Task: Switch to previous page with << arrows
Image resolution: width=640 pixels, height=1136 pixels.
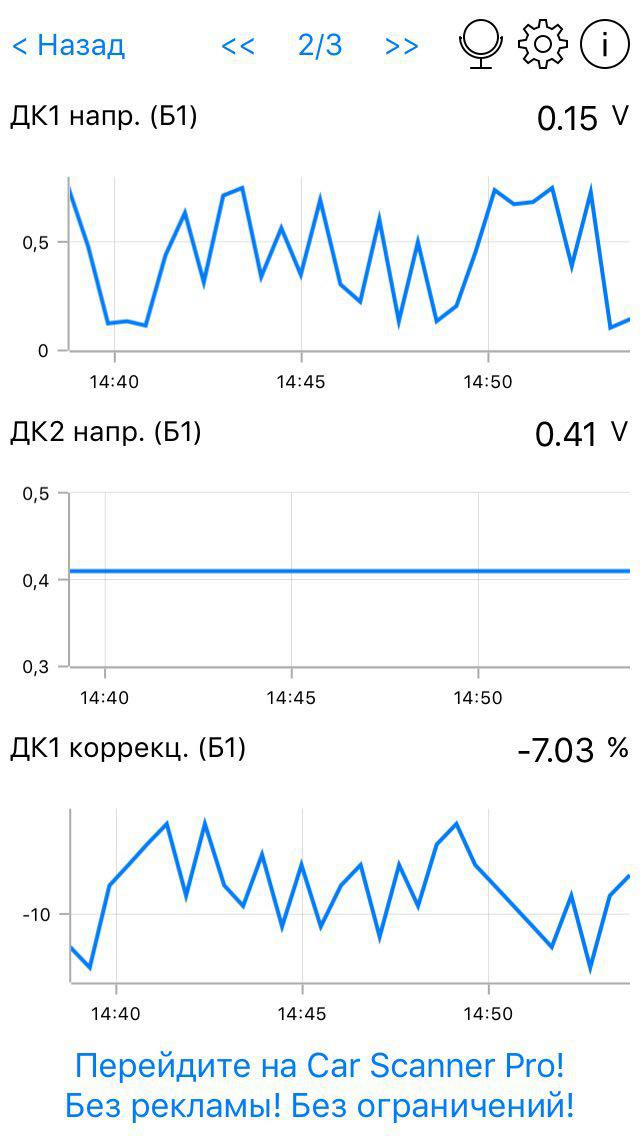Action: pos(238,46)
